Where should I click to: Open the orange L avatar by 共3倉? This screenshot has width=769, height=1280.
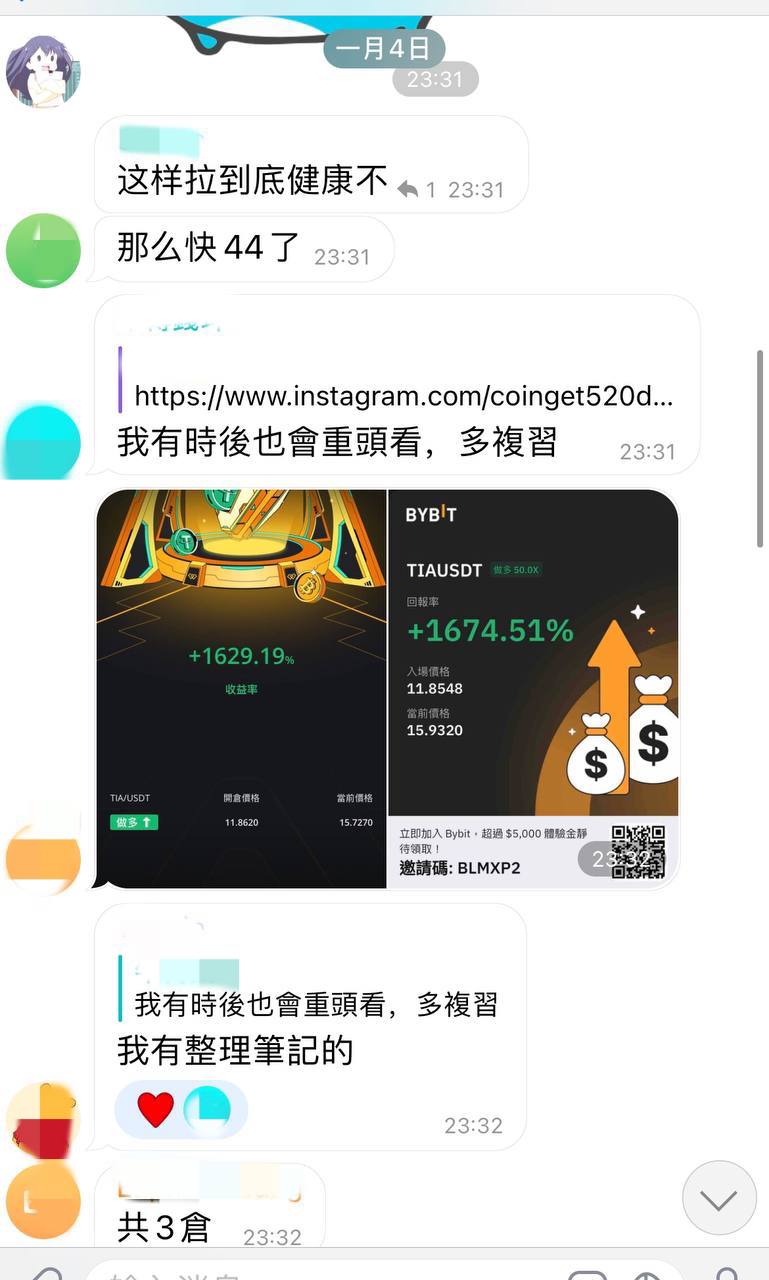[43, 1200]
